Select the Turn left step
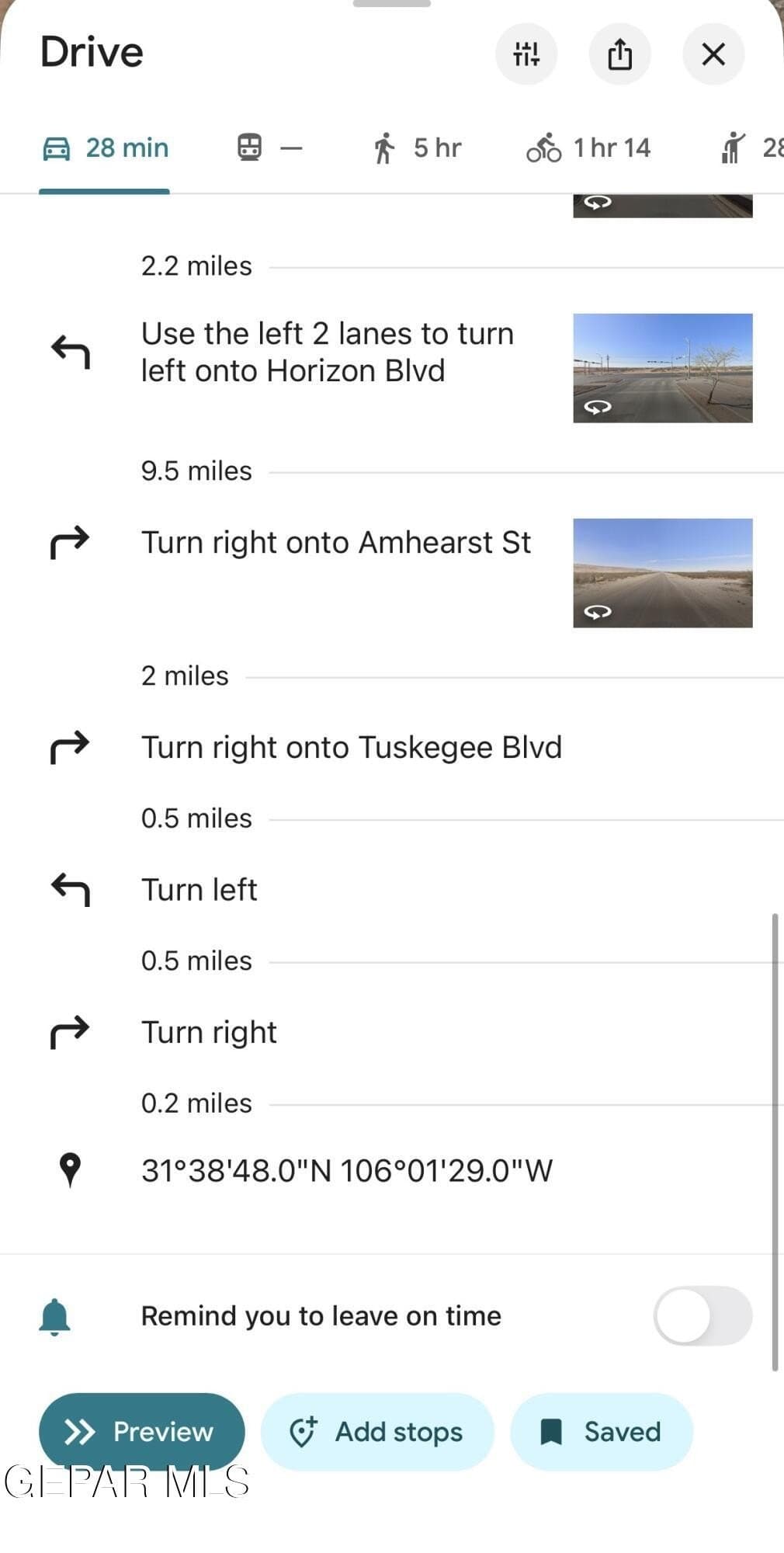The image size is (784, 1553). (x=392, y=890)
